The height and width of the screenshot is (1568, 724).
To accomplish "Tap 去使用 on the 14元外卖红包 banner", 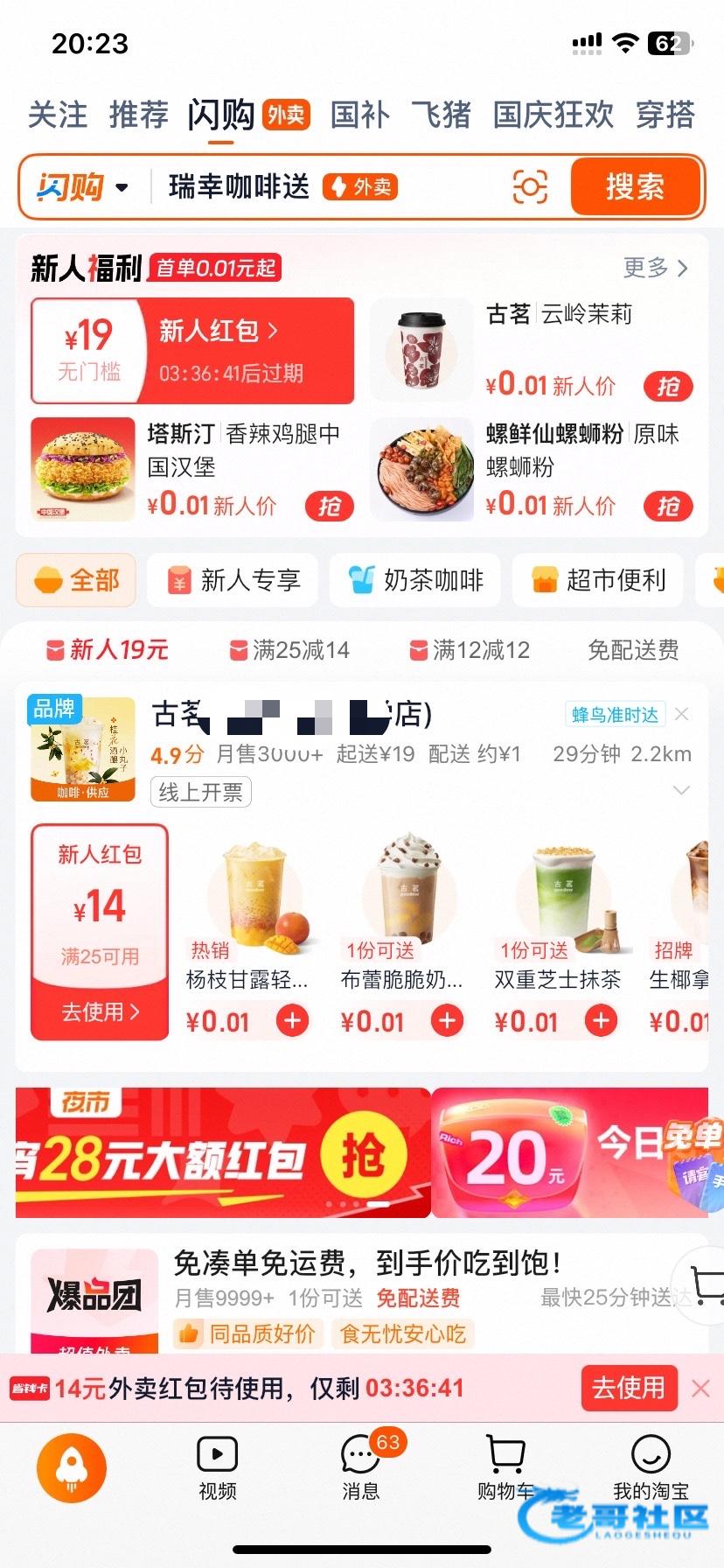I will tap(629, 1388).
